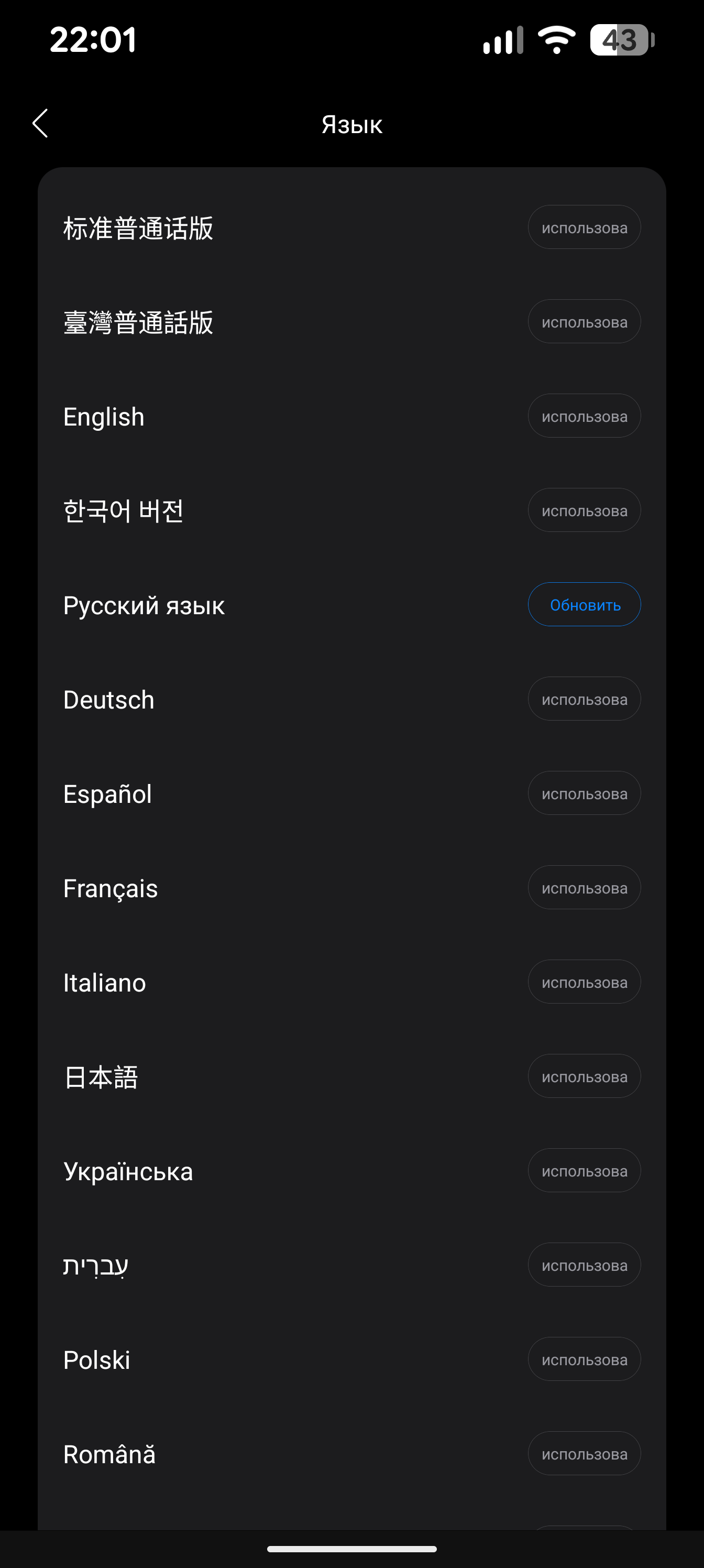704x1568 pixels.
Task: Select использова next to Română
Action: (x=584, y=1454)
